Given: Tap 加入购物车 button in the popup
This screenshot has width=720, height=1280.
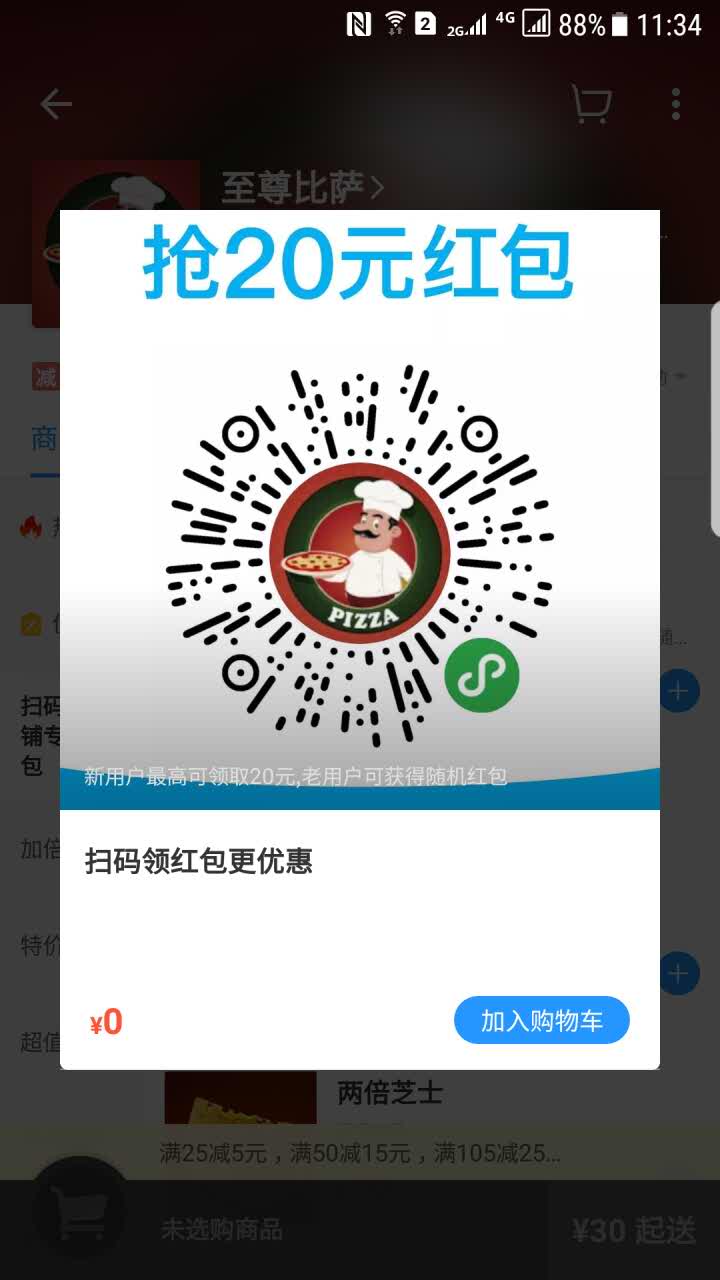Looking at the screenshot, I should point(541,1020).
